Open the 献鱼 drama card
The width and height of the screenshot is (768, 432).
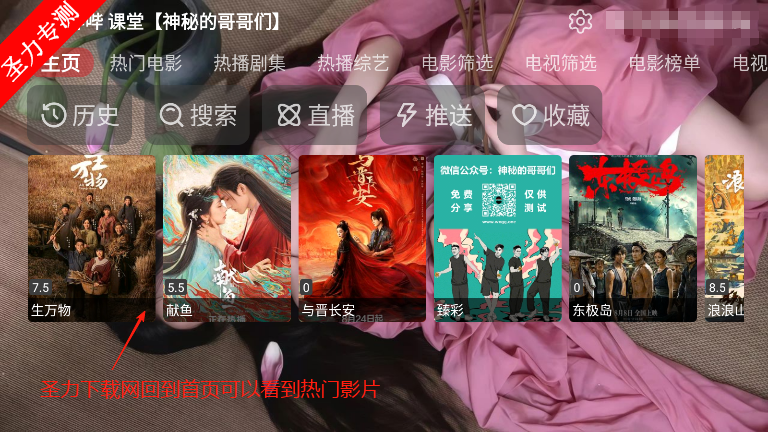pyautogui.click(x=227, y=238)
